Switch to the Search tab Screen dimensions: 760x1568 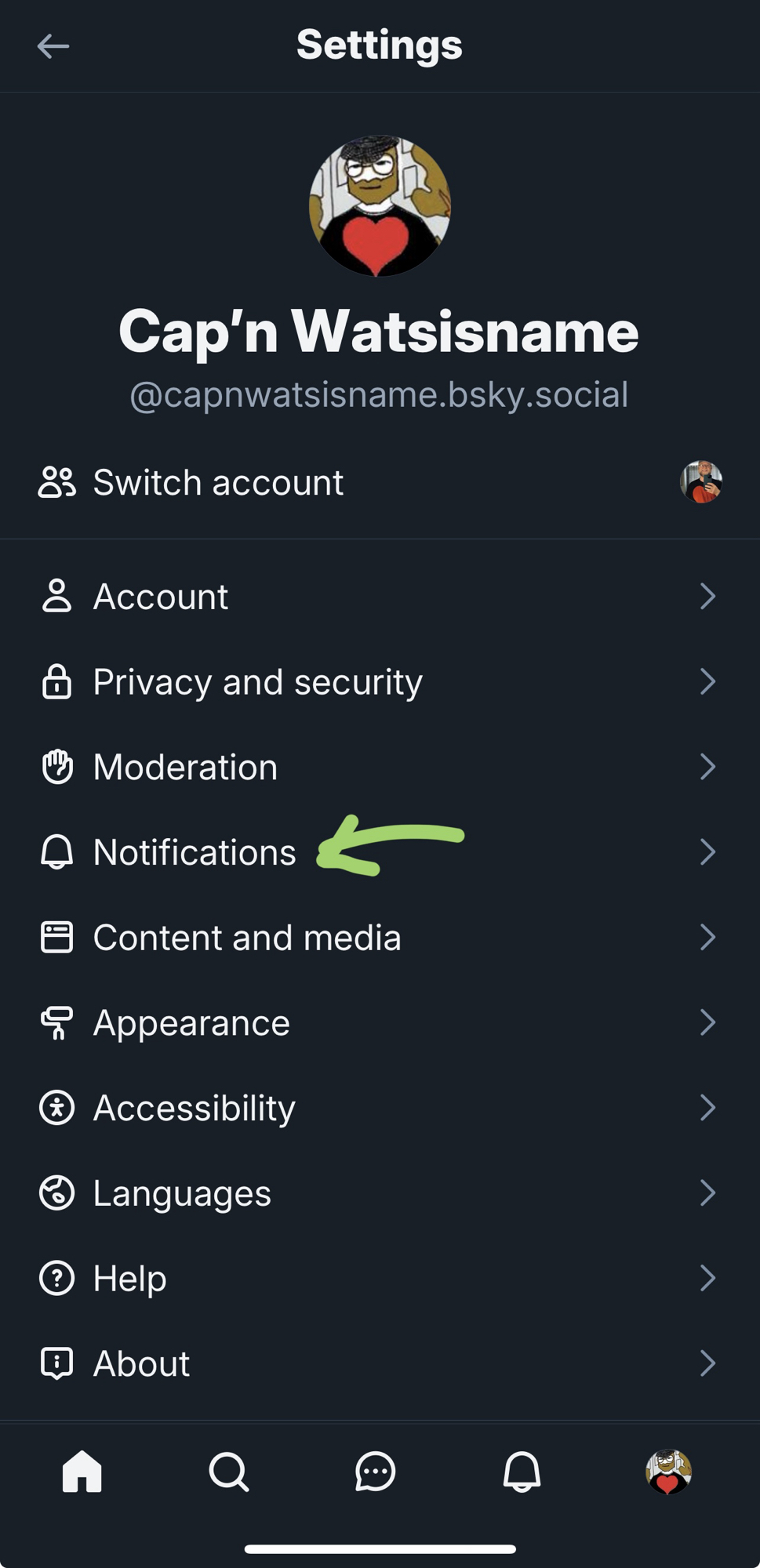click(x=228, y=1472)
